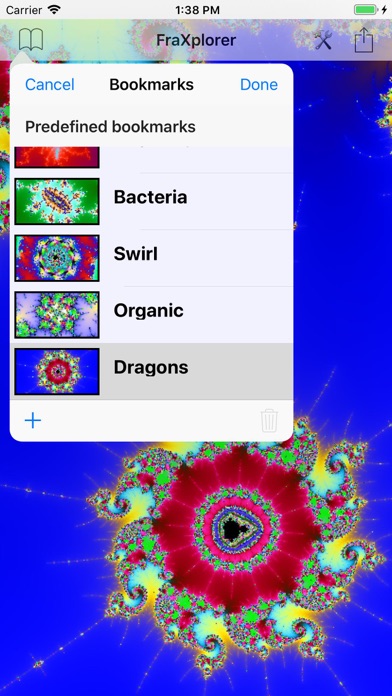Screen dimensions: 392x696
Task: Open the bookmarks book icon
Action: pos(31,40)
